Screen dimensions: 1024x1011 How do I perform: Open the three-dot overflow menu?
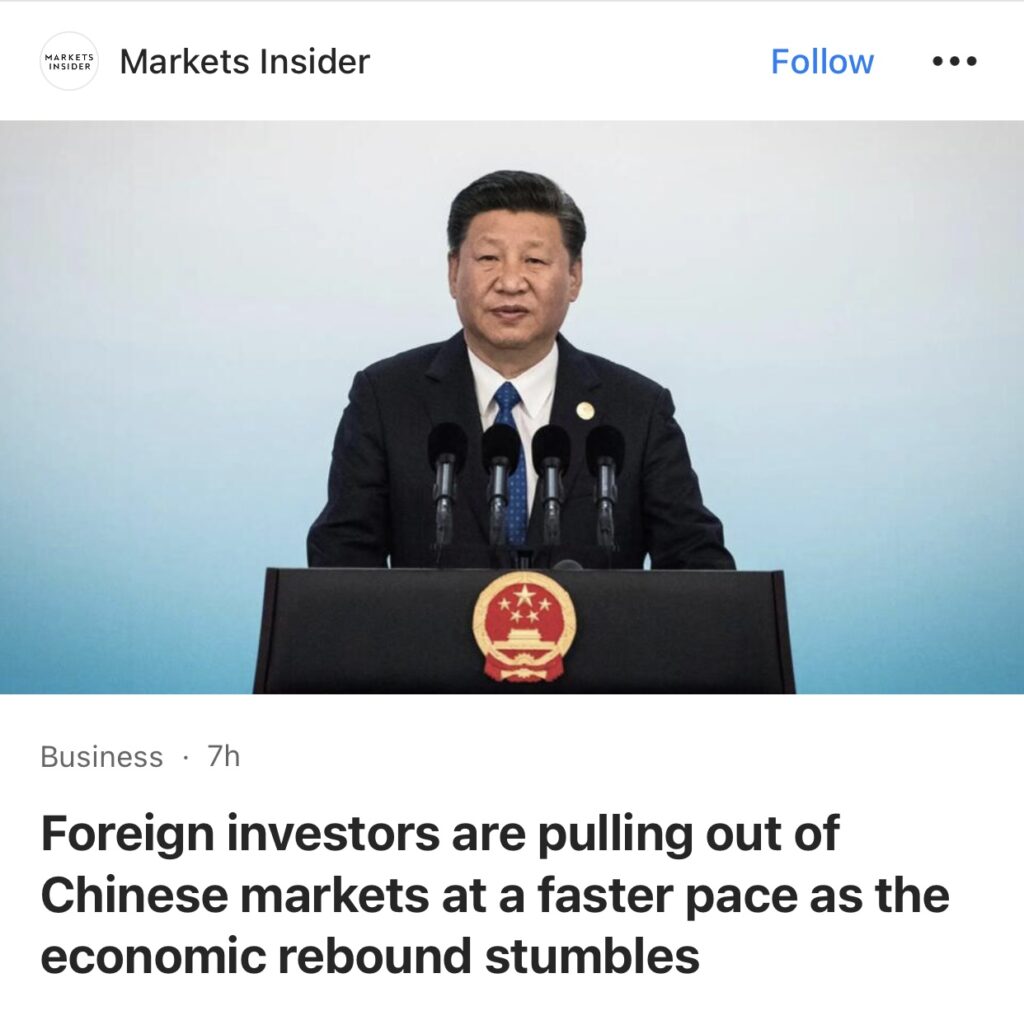point(954,62)
